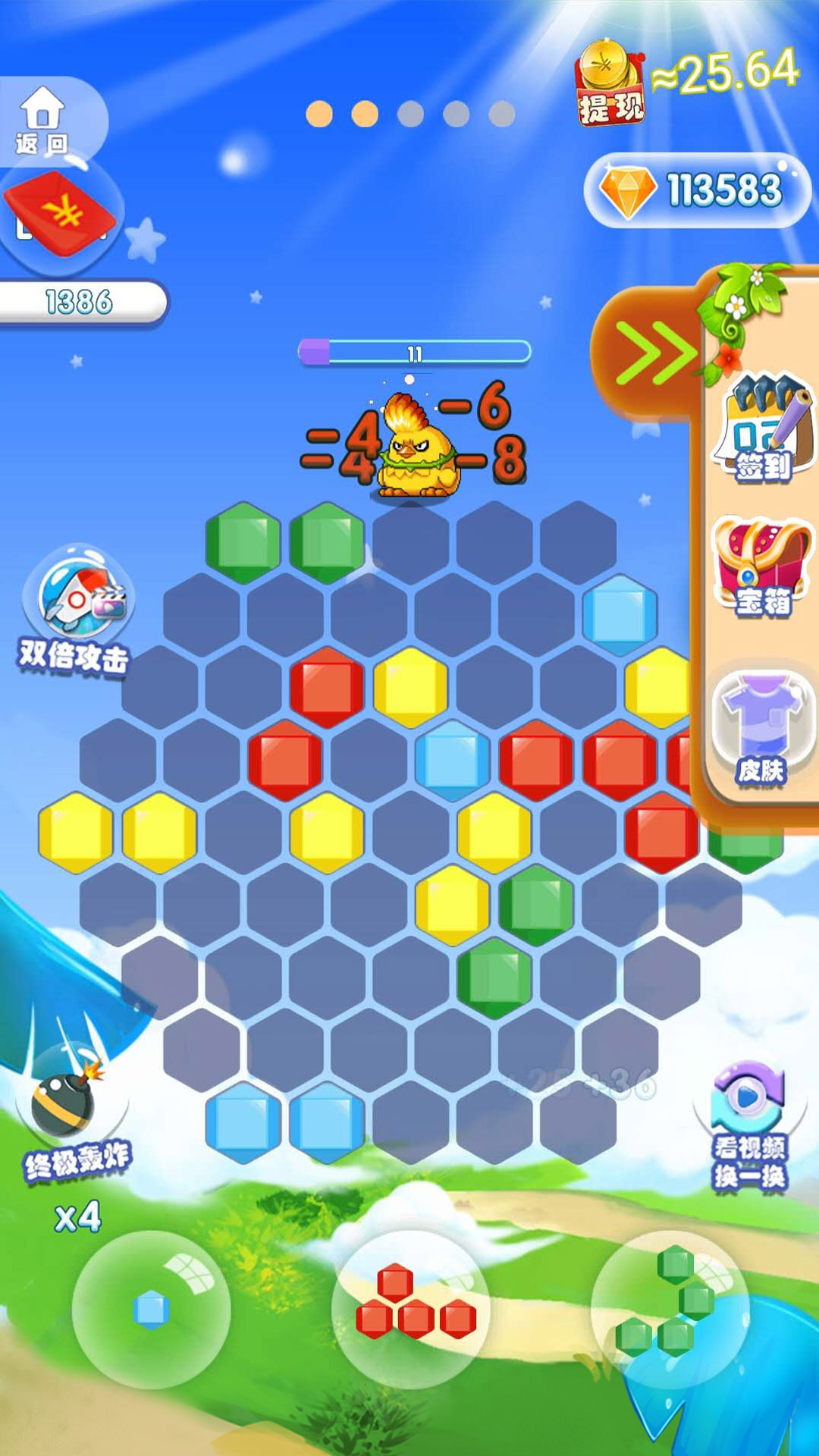This screenshot has width=819, height=1456.
Task: Select the single blue hexagon piece
Action: (x=151, y=1310)
